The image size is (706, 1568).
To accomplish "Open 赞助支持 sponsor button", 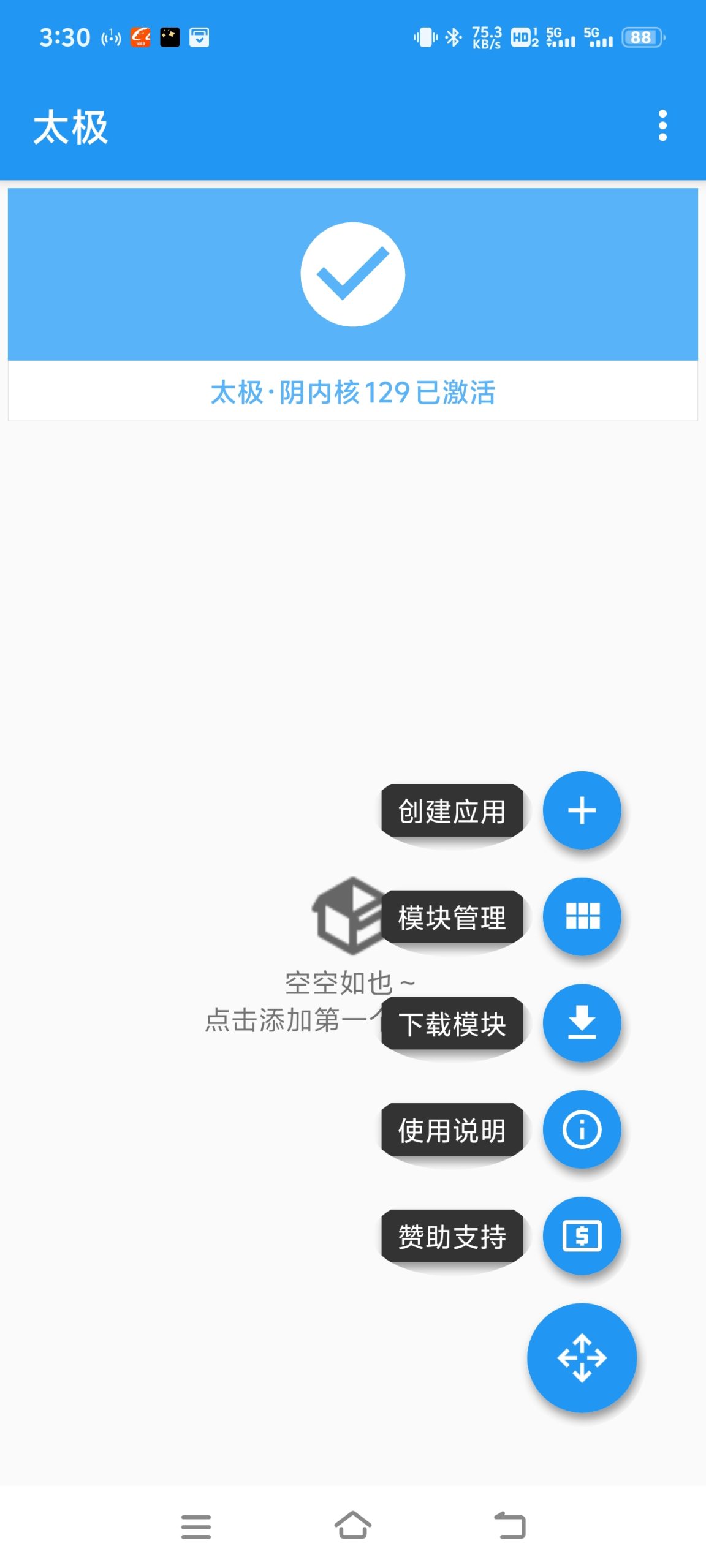I will (582, 1235).
